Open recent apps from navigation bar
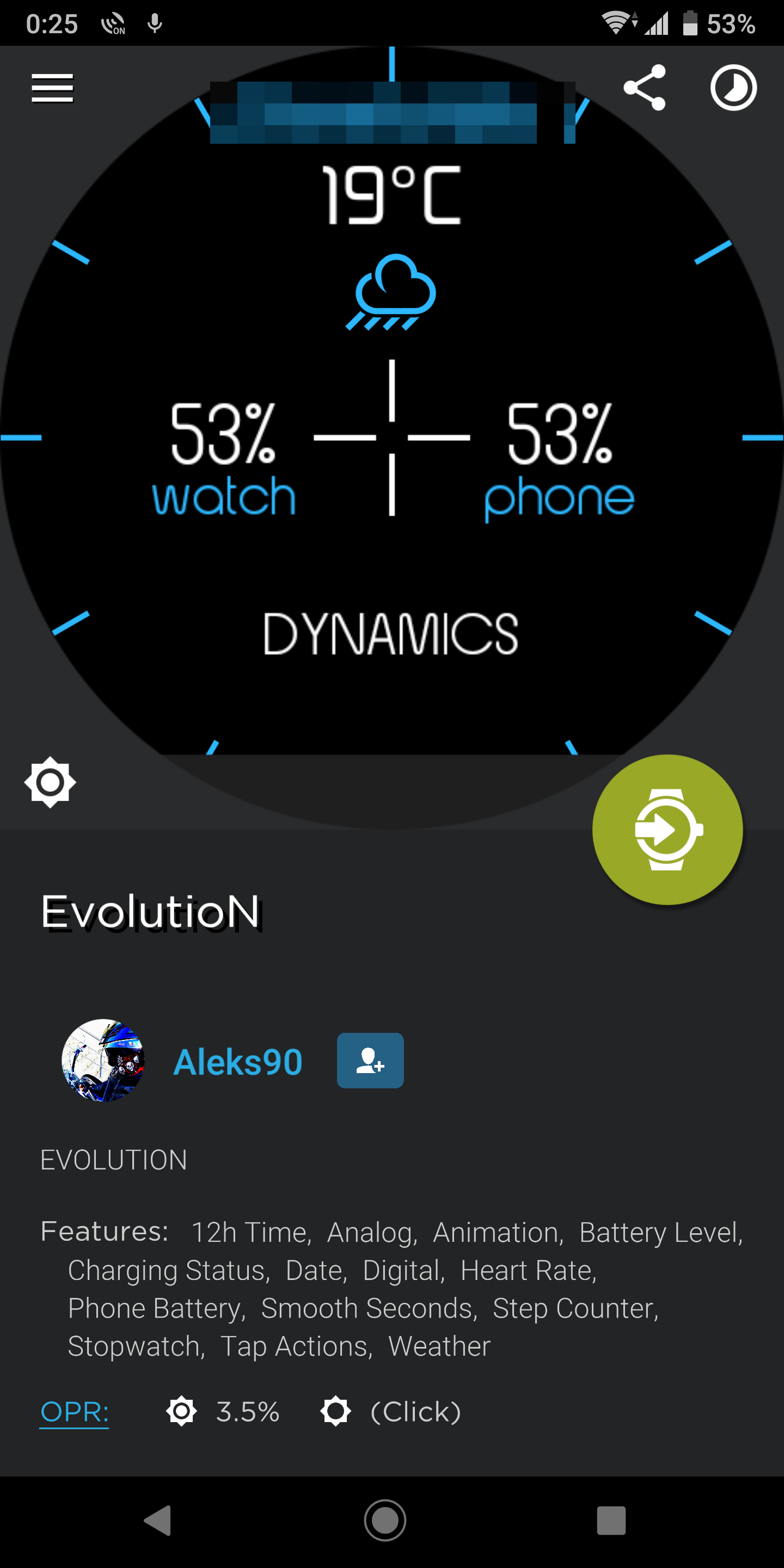This screenshot has width=784, height=1568. pyautogui.click(x=611, y=1521)
